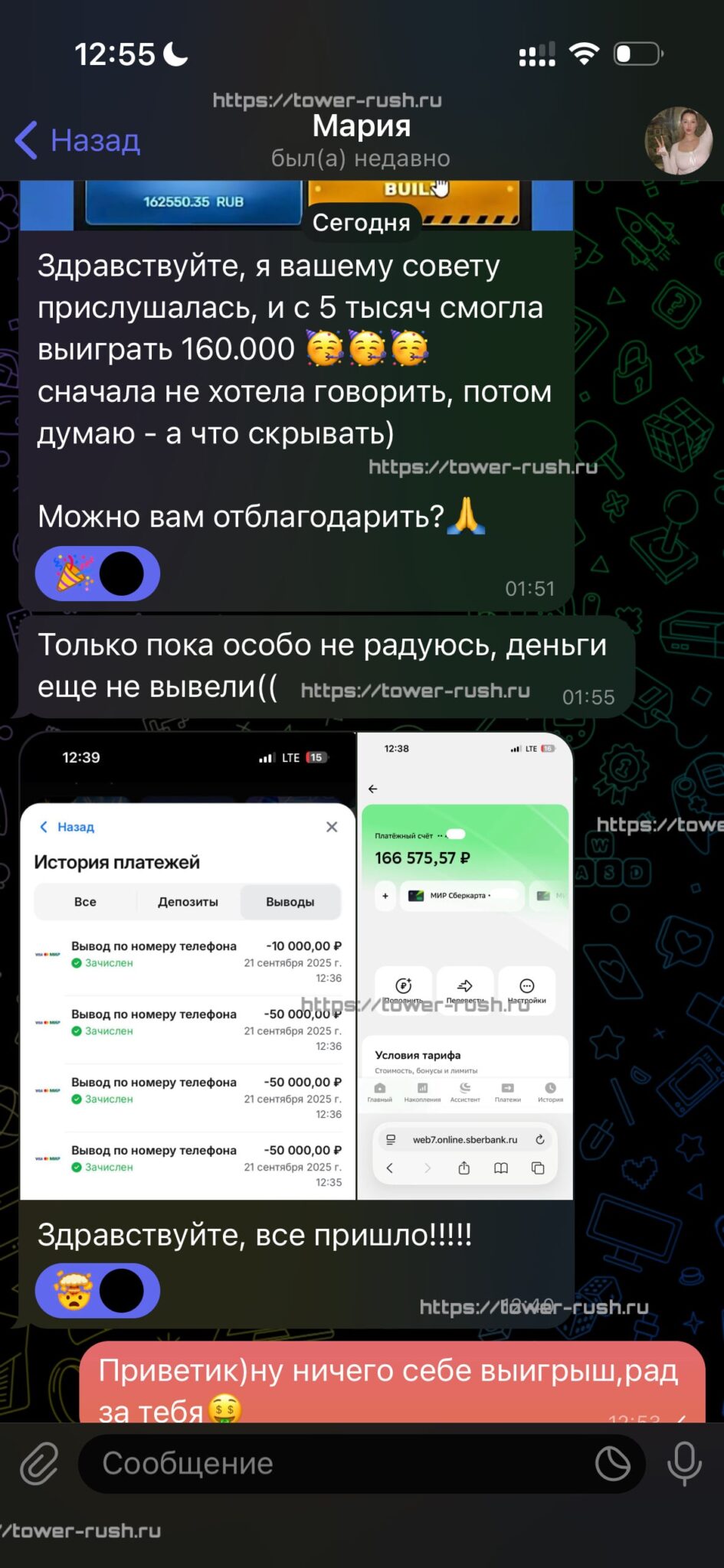Open the attachment paperclip menu
Screen dimensions: 724x1568
(x=39, y=1463)
